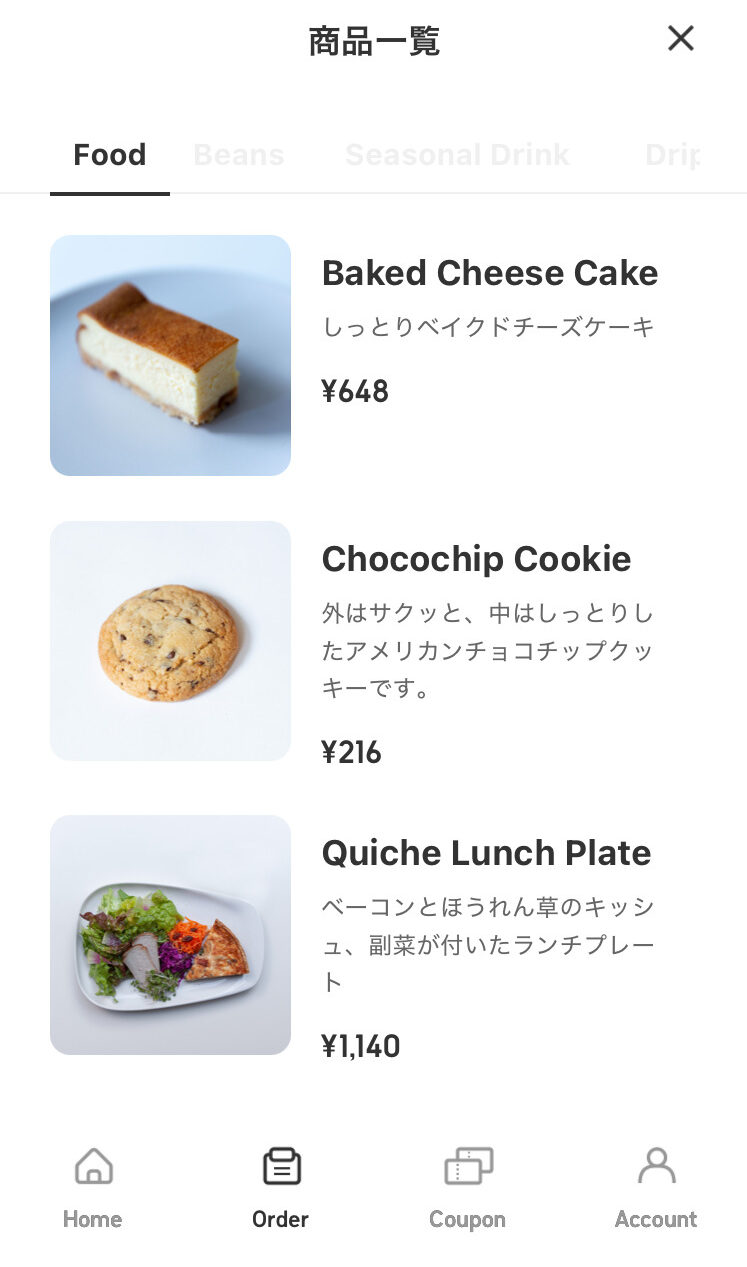
Task: Close the product list screen
Action: coord(681,38)
